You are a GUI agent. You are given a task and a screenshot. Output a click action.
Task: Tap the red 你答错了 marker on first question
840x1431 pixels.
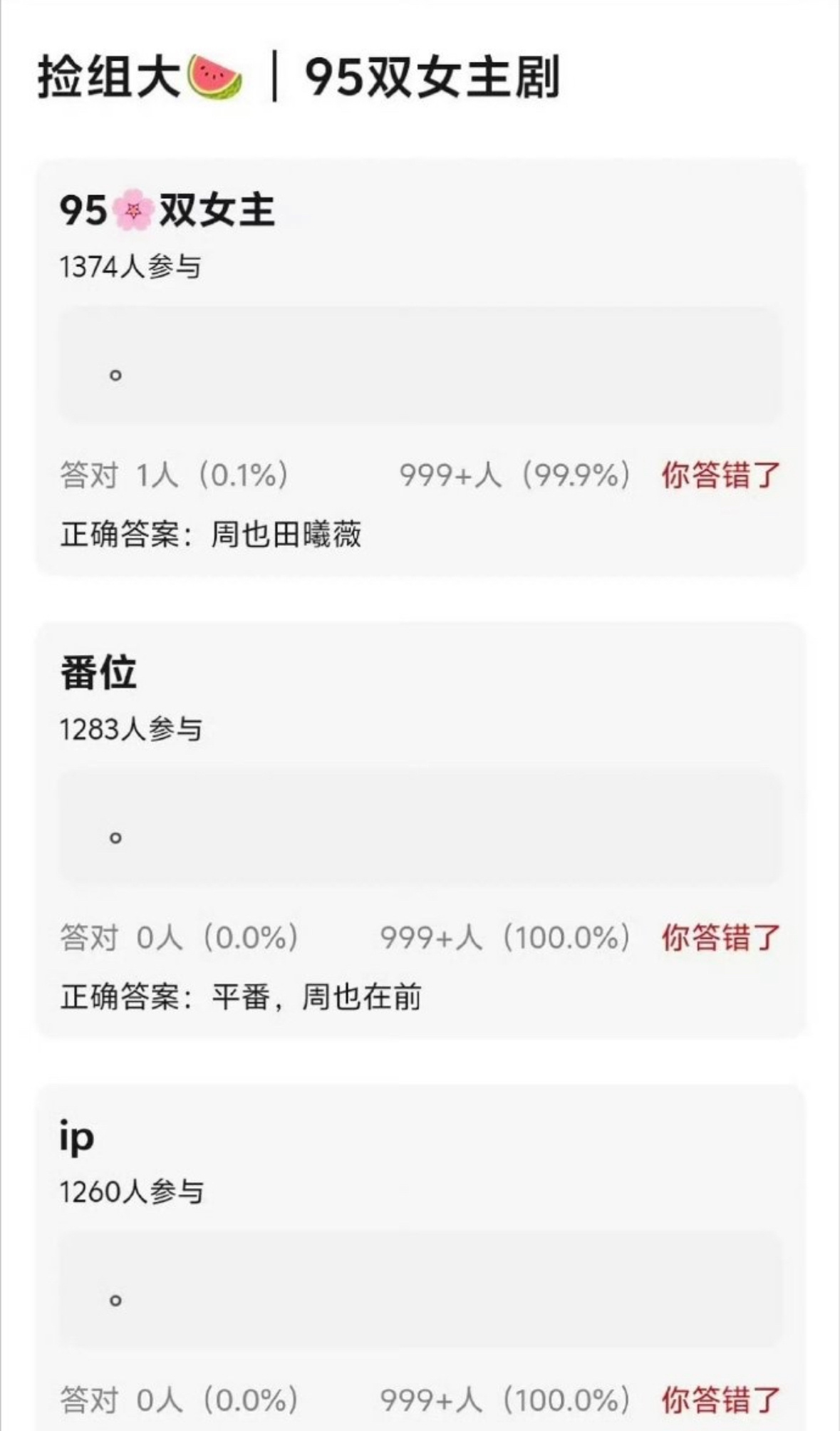pos(721,472)
